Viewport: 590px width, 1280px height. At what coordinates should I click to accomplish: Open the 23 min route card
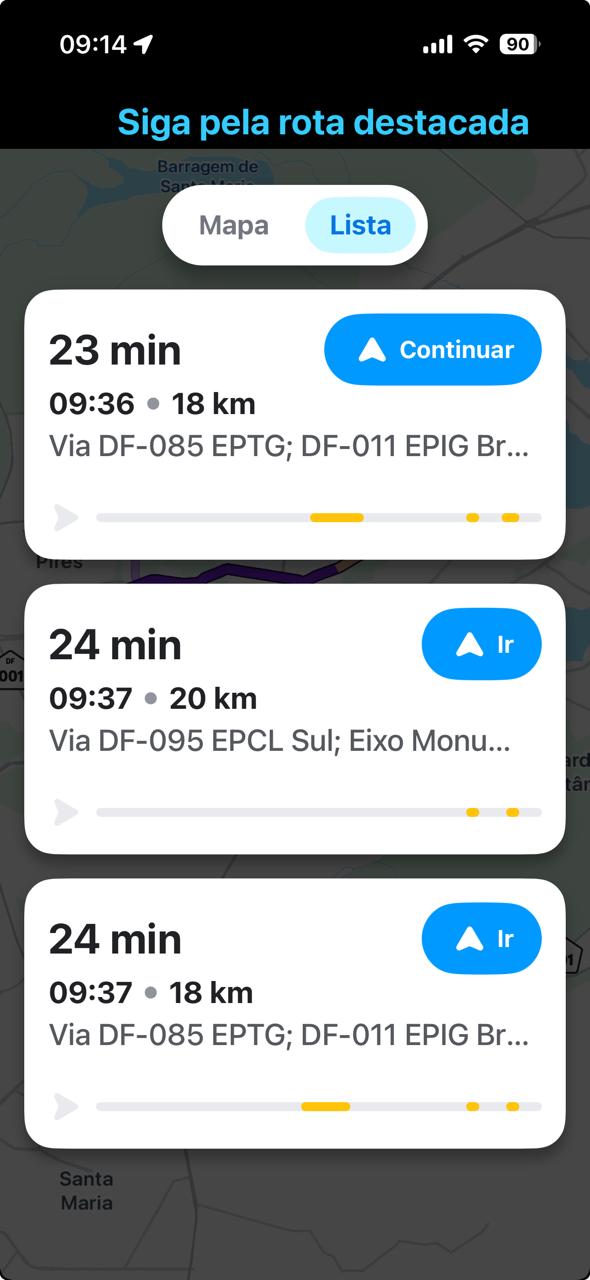[295, 425]
